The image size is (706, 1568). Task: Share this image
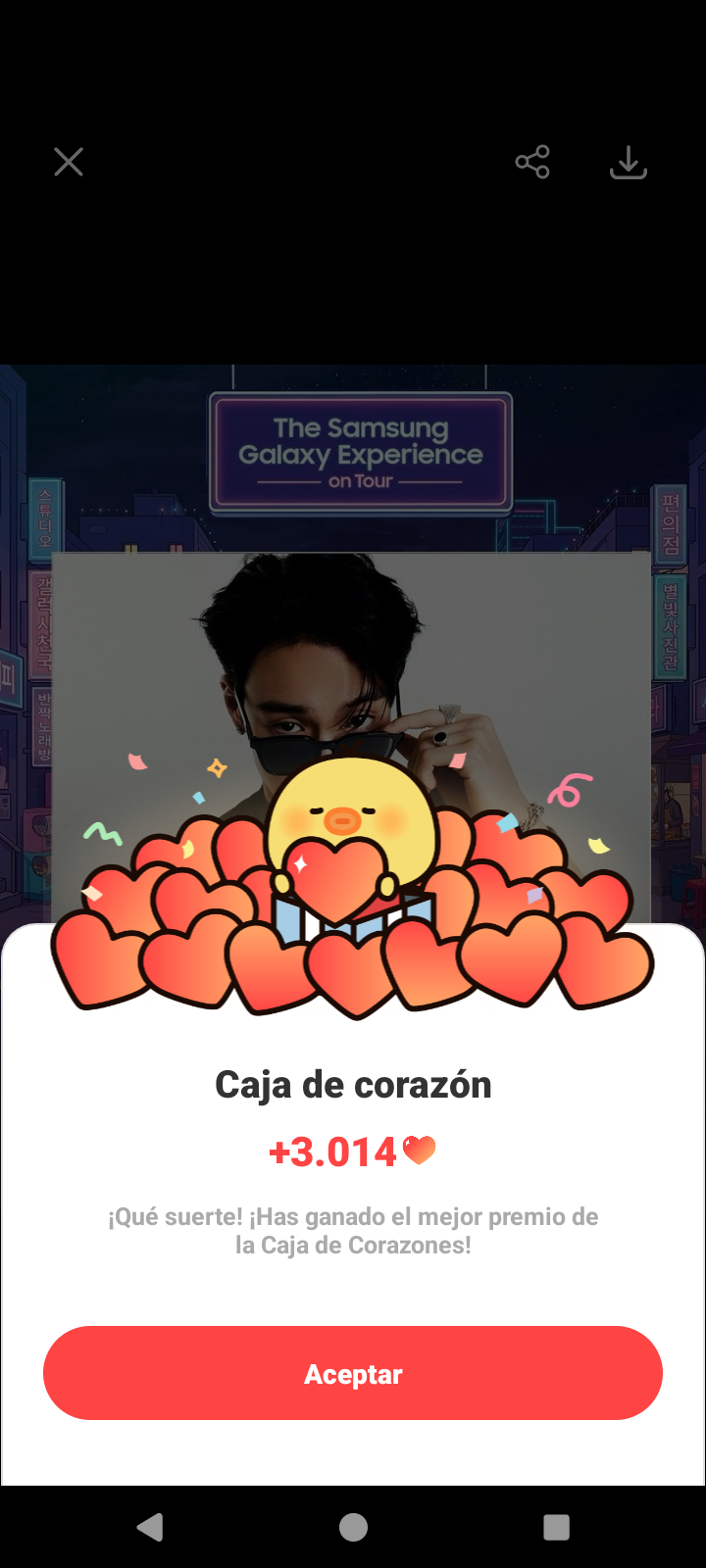pos(532,162)
